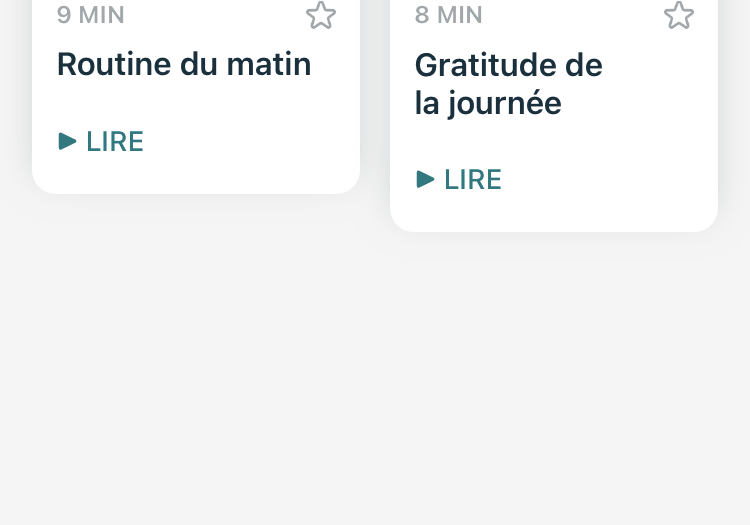Start Gratitude de la journée with LIRE
750x525 pixels.
pos(460,180)
